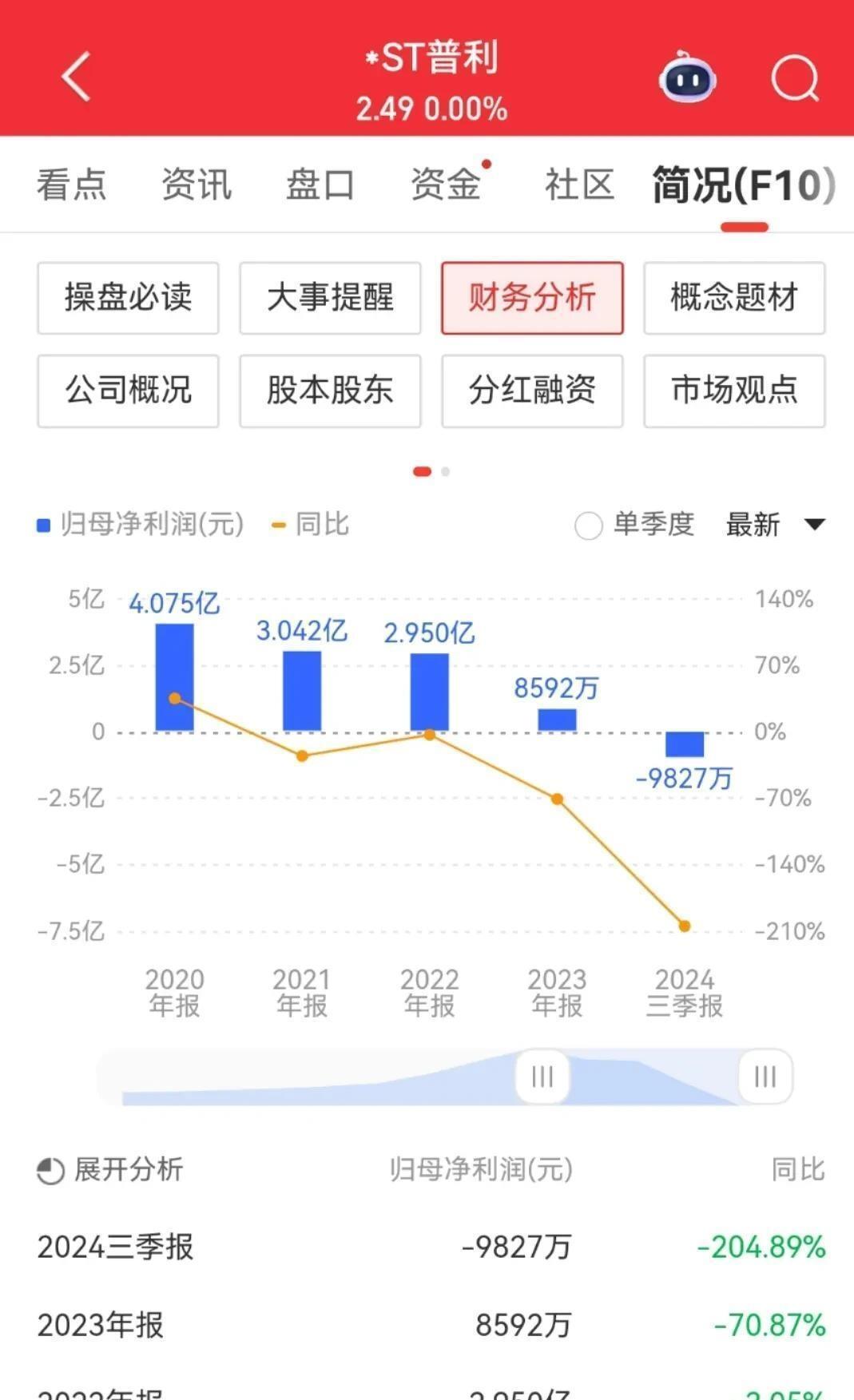Open the 公司概况 section

point(128,391)
